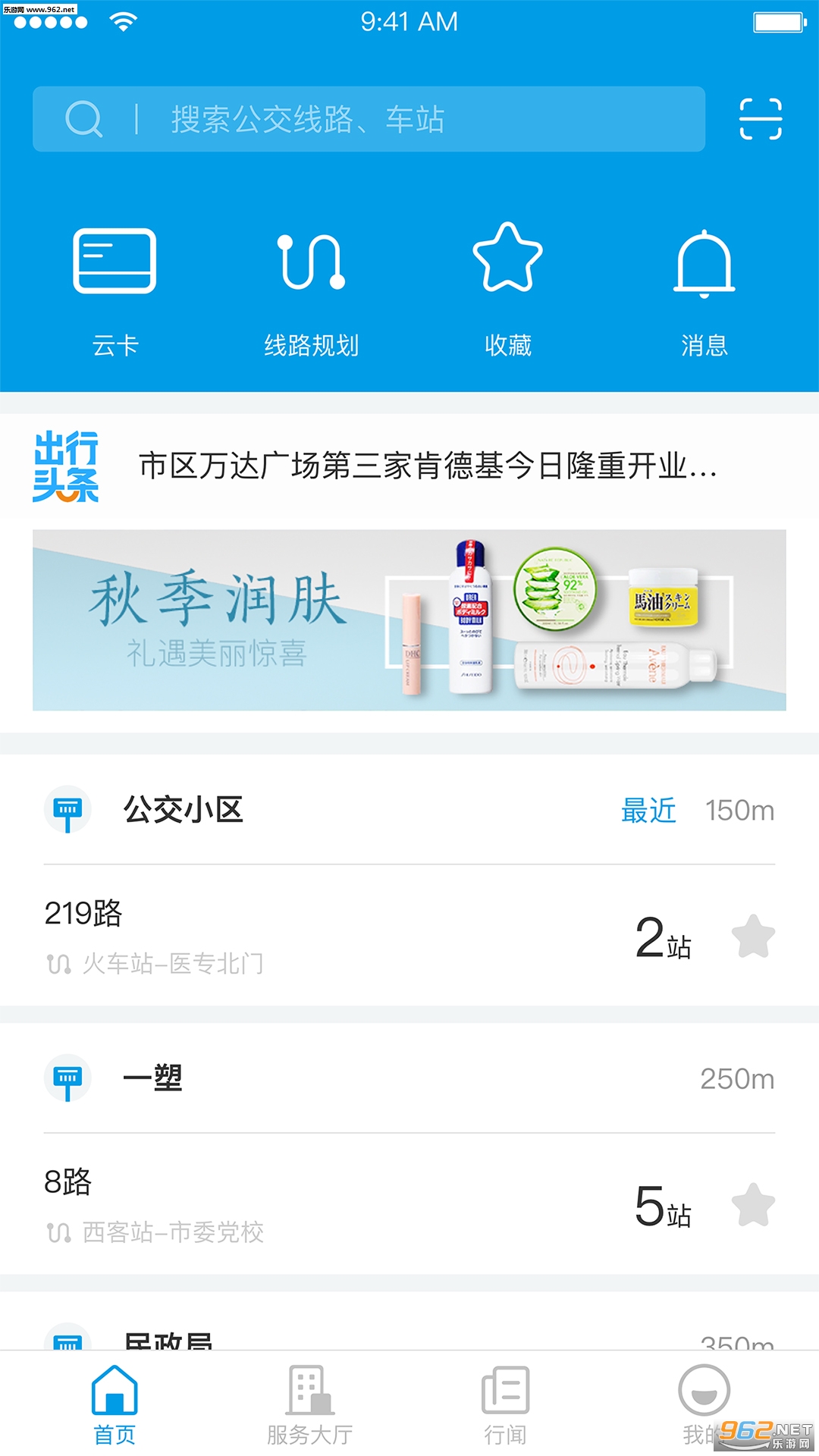Open the 一塑 station
This screenshot has width=819, height=1456.
tap(153, 1078)
